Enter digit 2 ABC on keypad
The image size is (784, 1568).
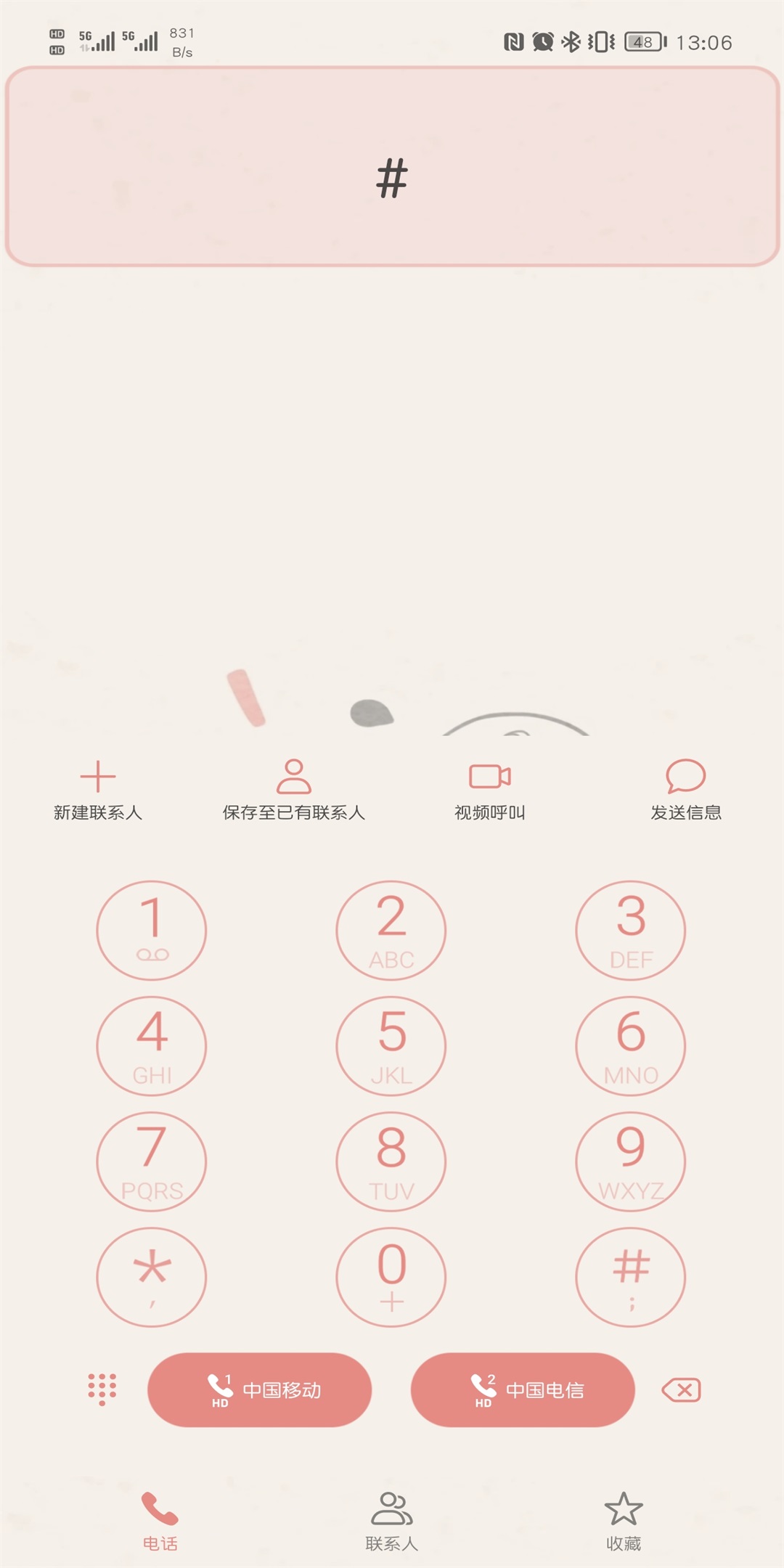(x=391, y=930)
